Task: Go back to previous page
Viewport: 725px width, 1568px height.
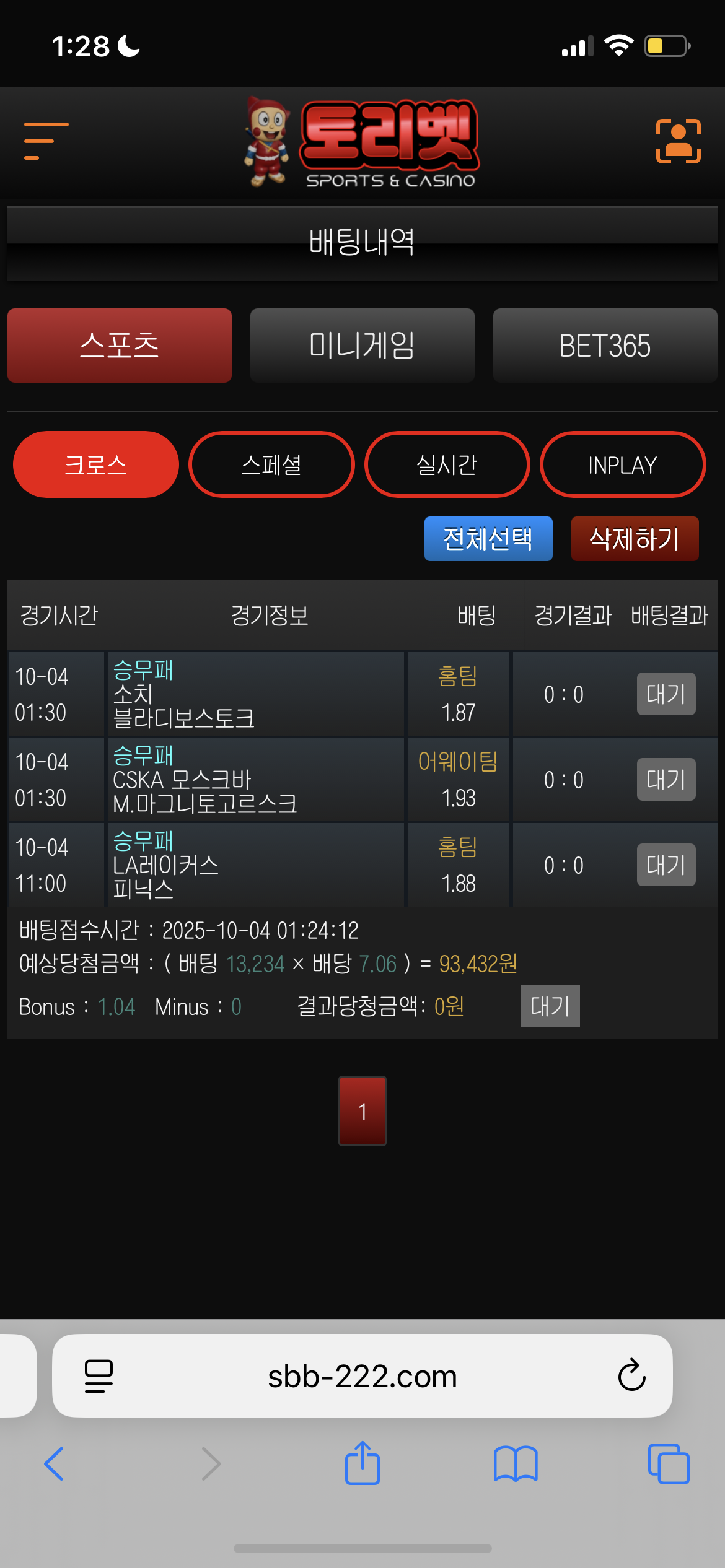Action: pyautogui.click(x=54, y=1464)
